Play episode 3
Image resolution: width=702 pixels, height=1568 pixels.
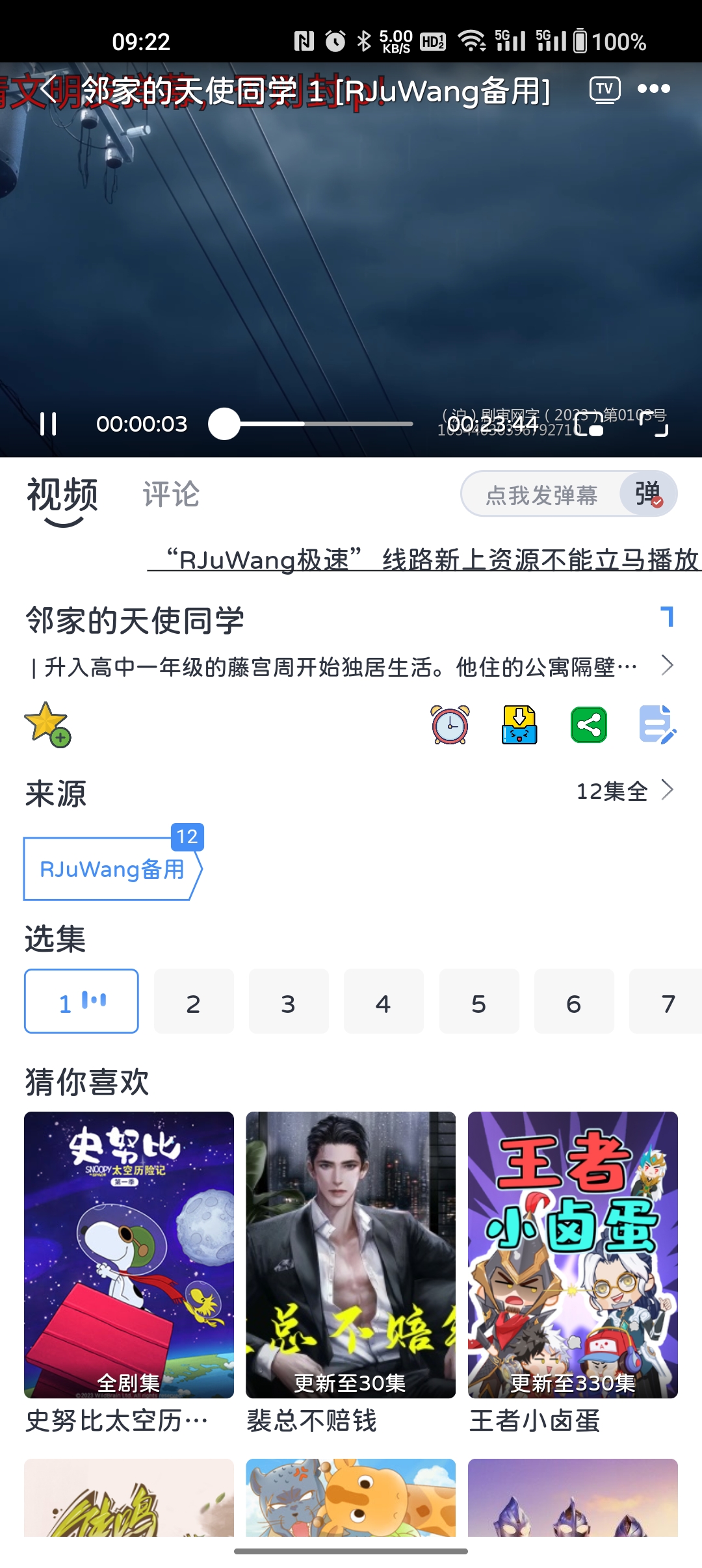pyautogui.click(x=289, y=1001)
